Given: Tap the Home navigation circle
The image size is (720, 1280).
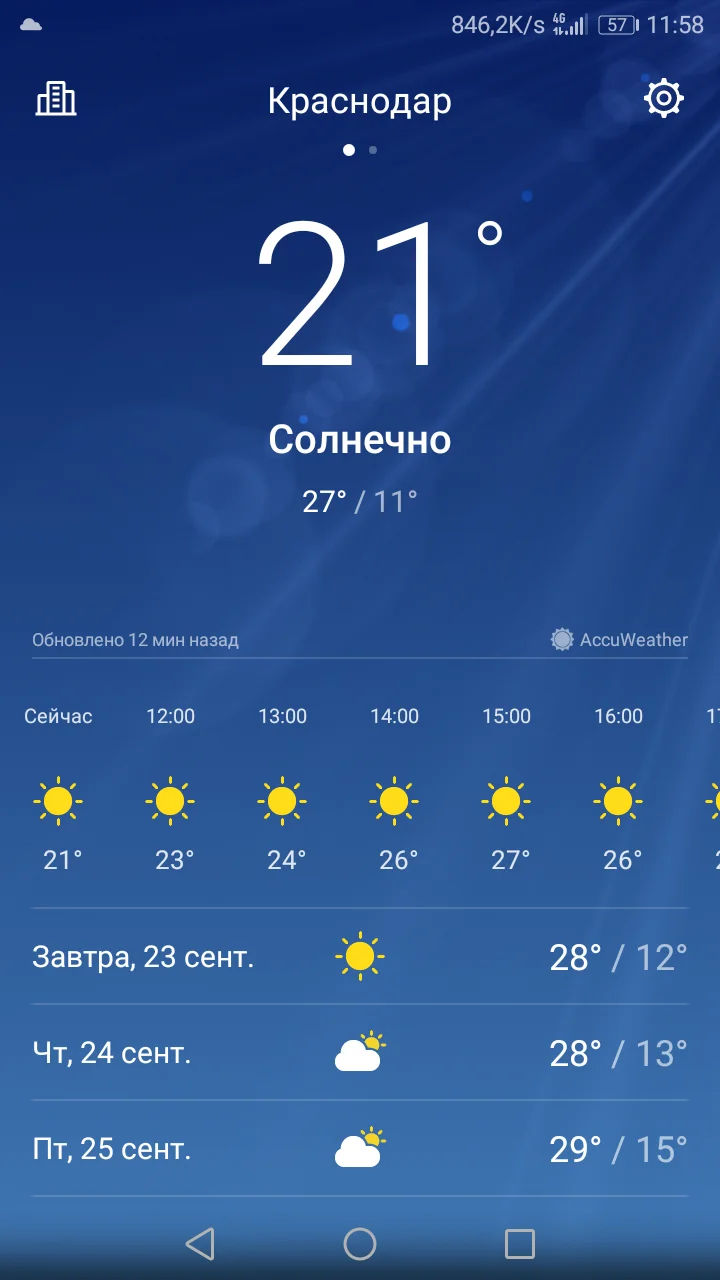Looking at the screenshot, I should click(360, 1246).
